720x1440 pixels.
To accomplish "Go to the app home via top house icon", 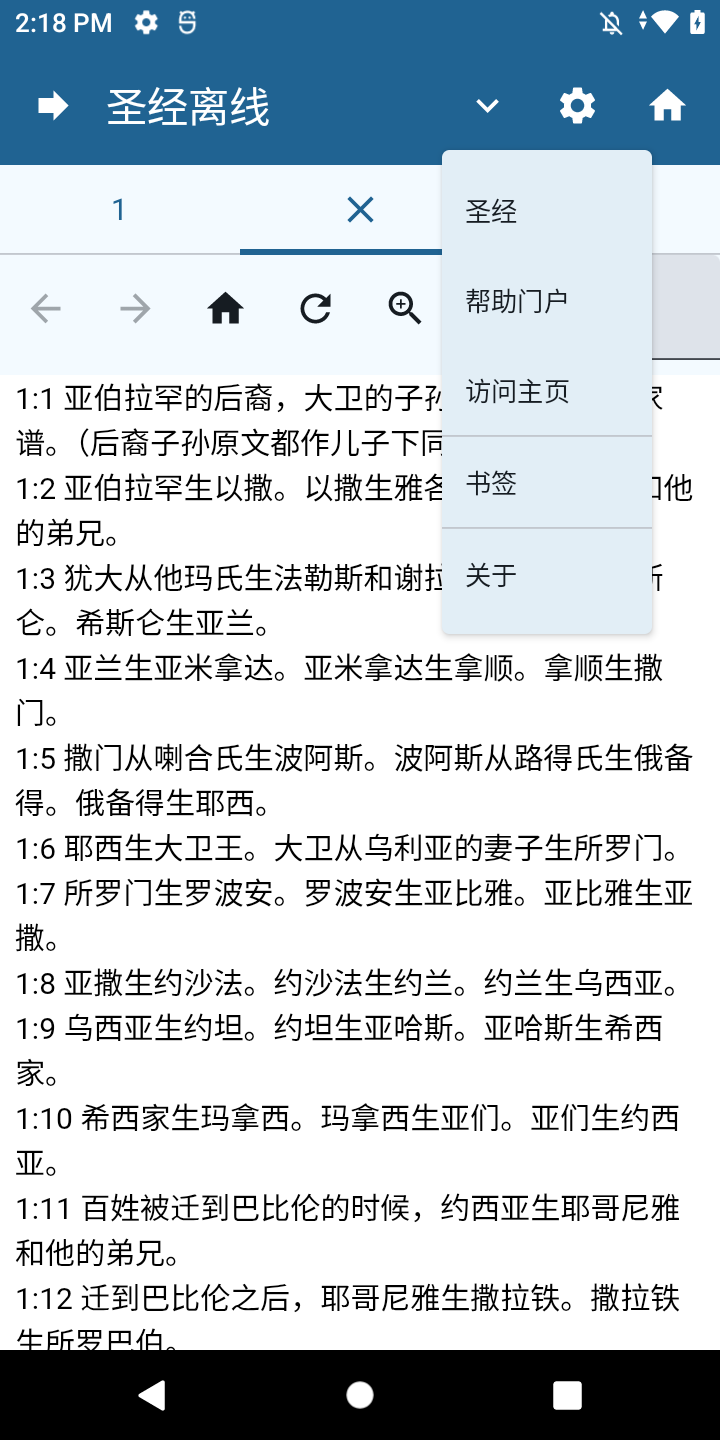I will coord(667,106).
